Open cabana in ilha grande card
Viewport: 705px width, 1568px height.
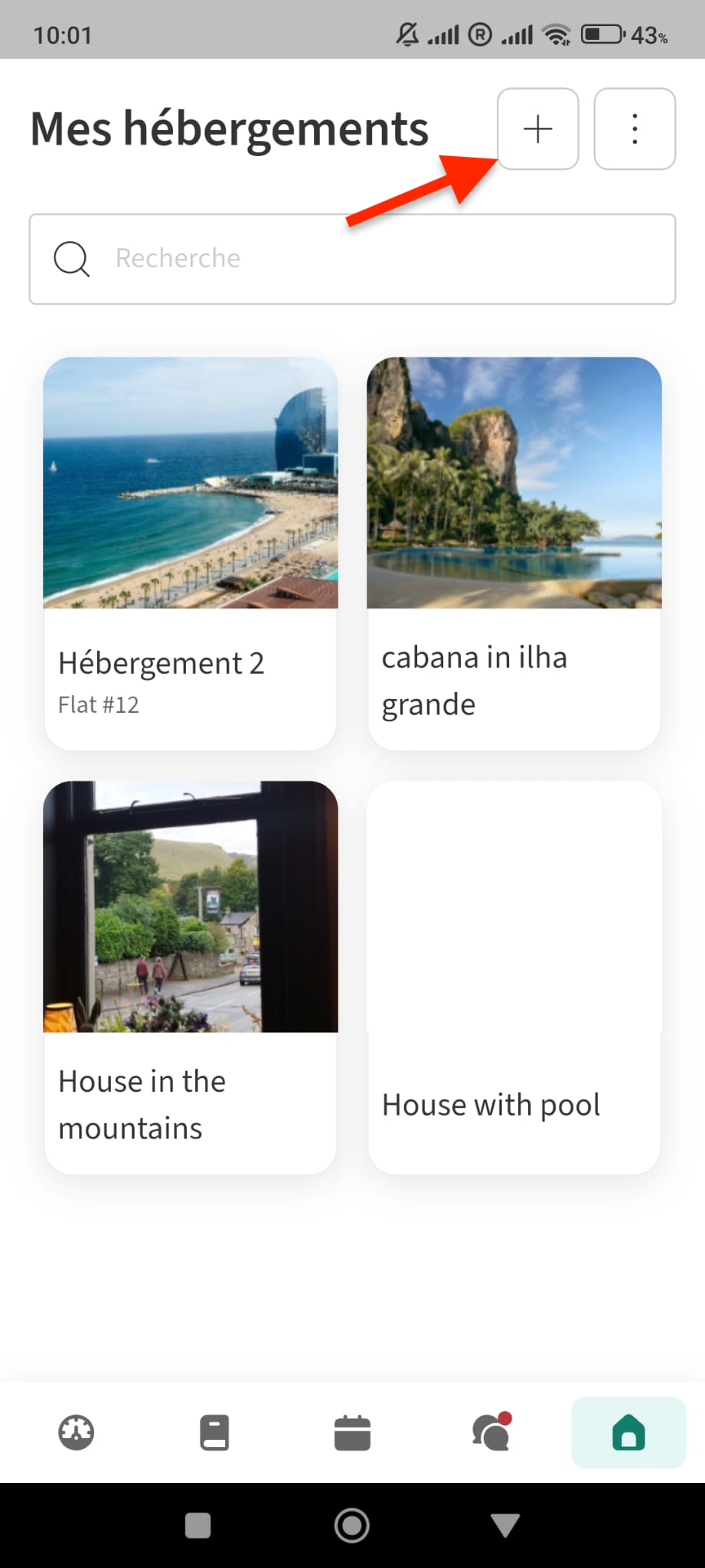coord(514,553)
